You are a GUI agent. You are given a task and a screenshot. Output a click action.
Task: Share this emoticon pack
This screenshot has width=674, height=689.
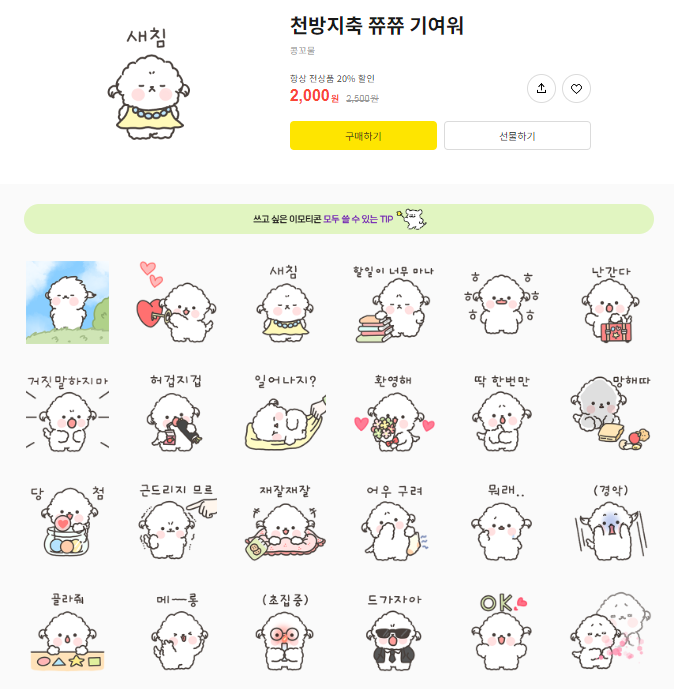pos(541,89)
